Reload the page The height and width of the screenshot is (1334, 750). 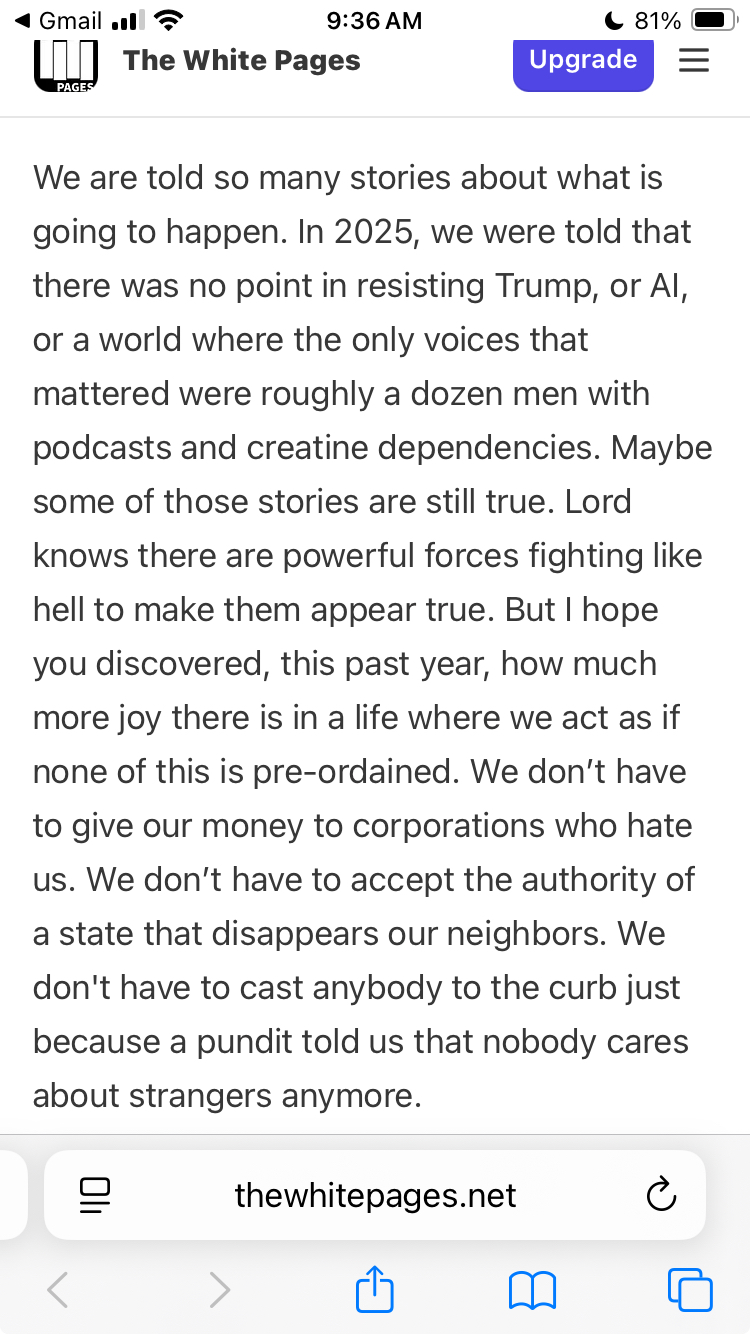click(661, 1195)
